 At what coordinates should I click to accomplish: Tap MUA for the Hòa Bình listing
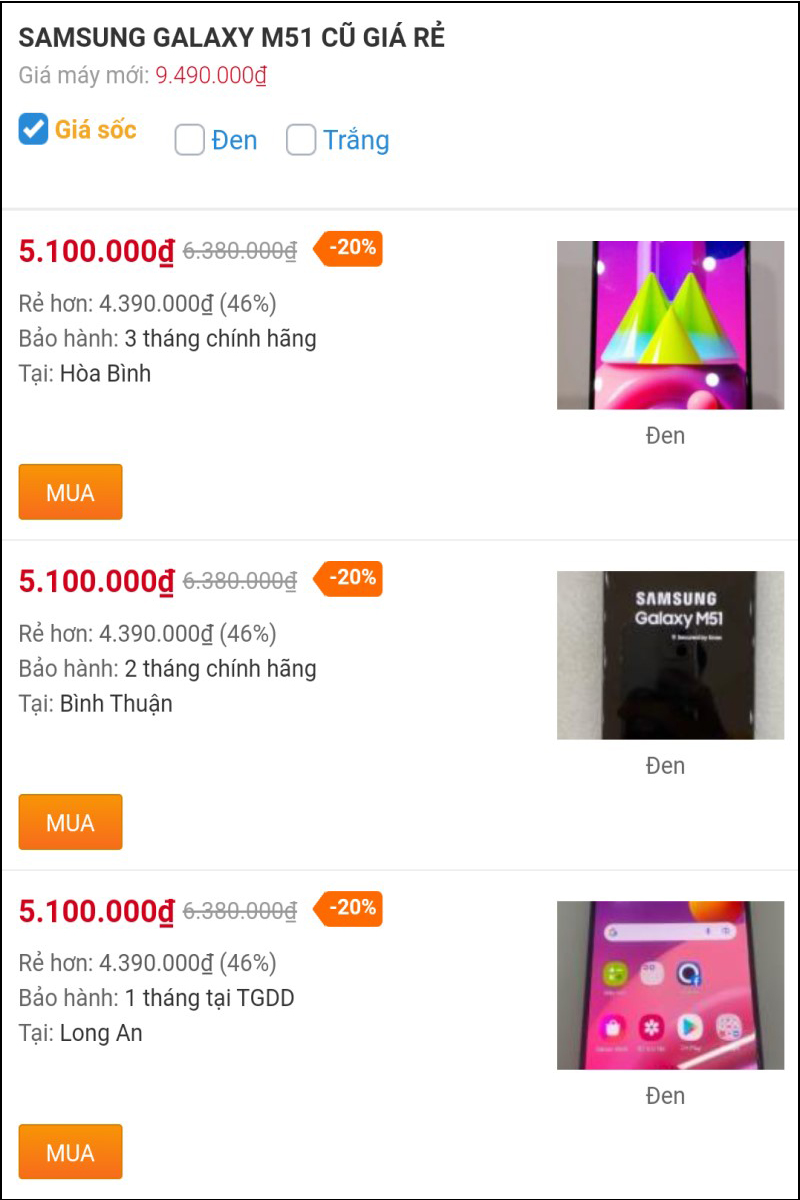[70, 492]
